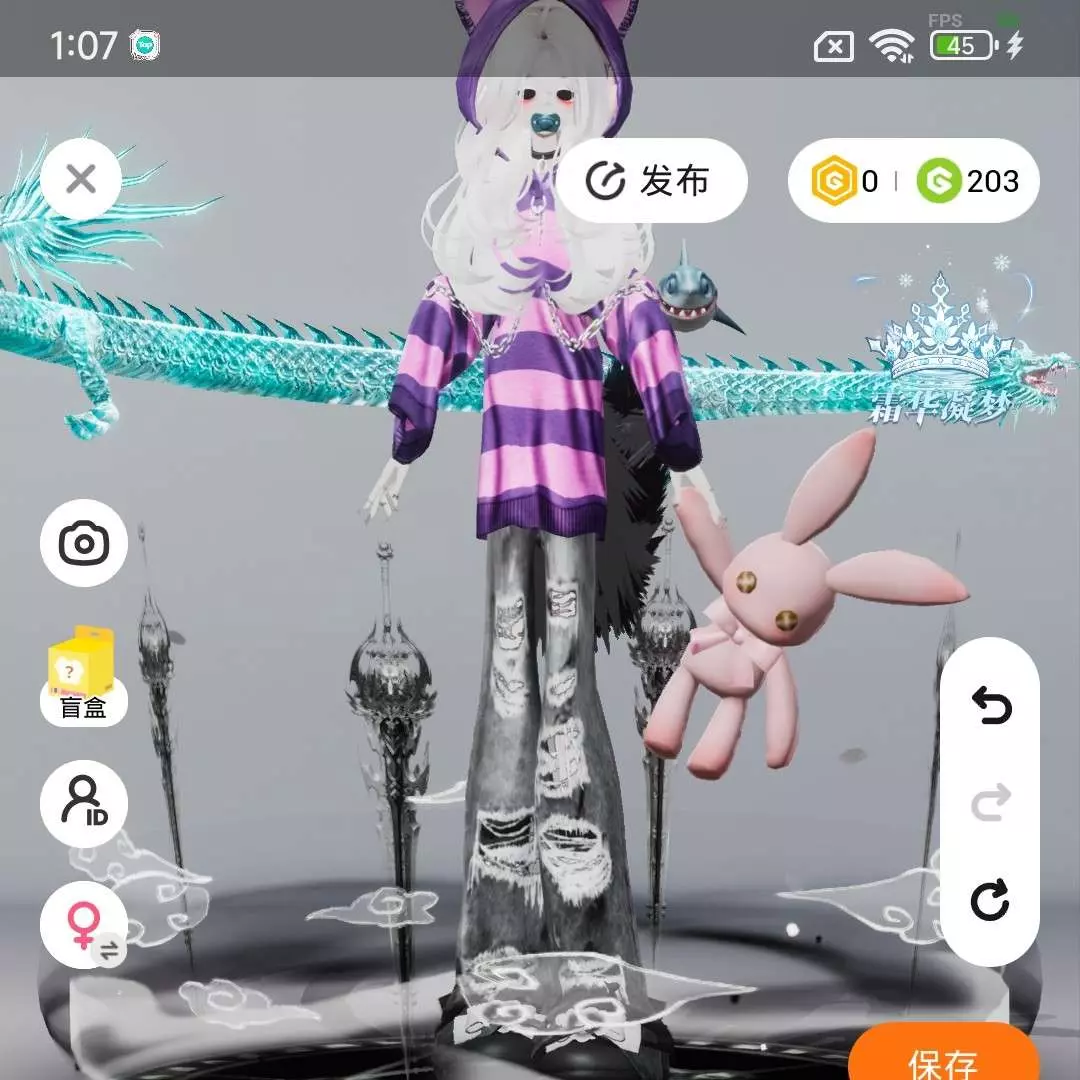The width and height of the screenshot is (1080, 1080).
Task: Open the avatar ID icon
Action: (84, 804)
